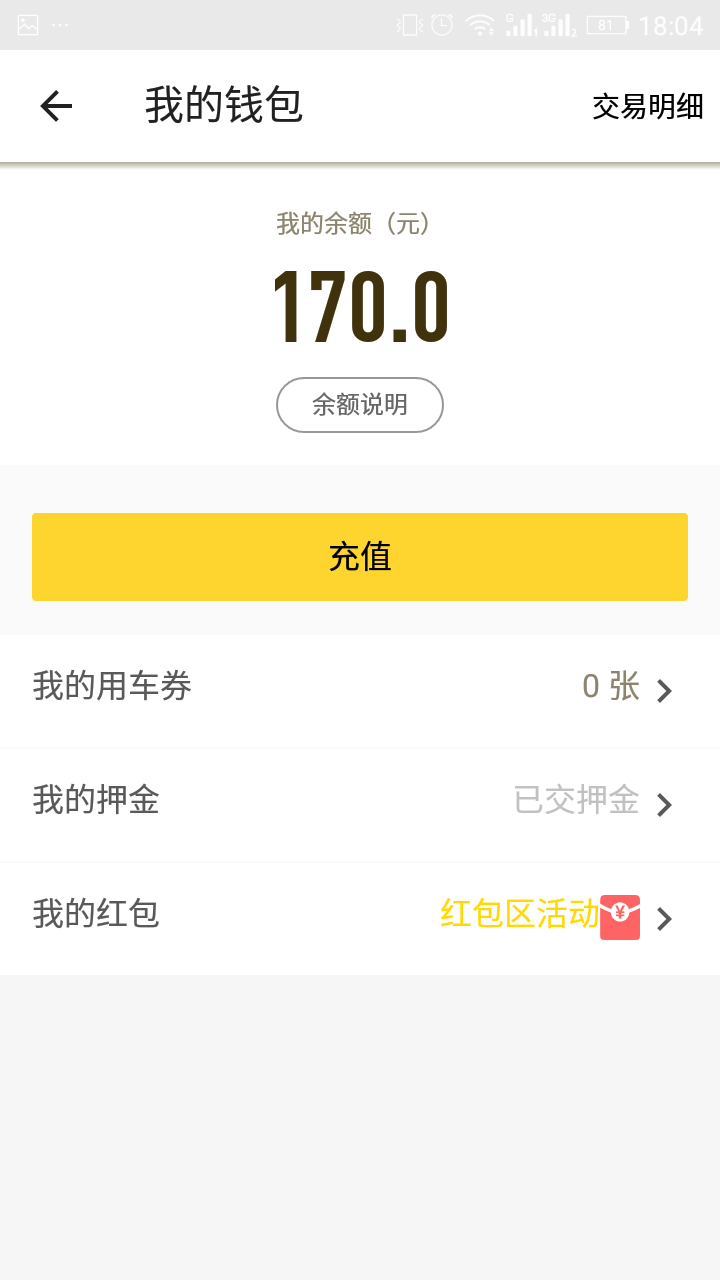Tap 充值 to recharge the balance
The height and width of the screenshot is (1280, 720).
[x=360, y=557]
